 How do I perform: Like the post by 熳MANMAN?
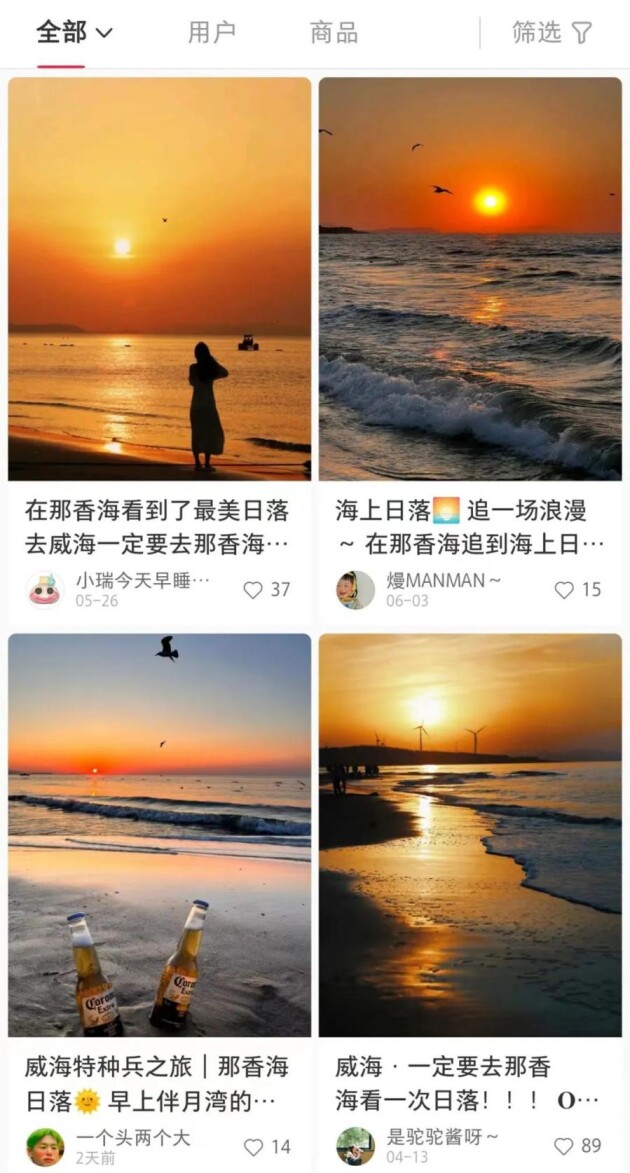click(x=565, y=590)
